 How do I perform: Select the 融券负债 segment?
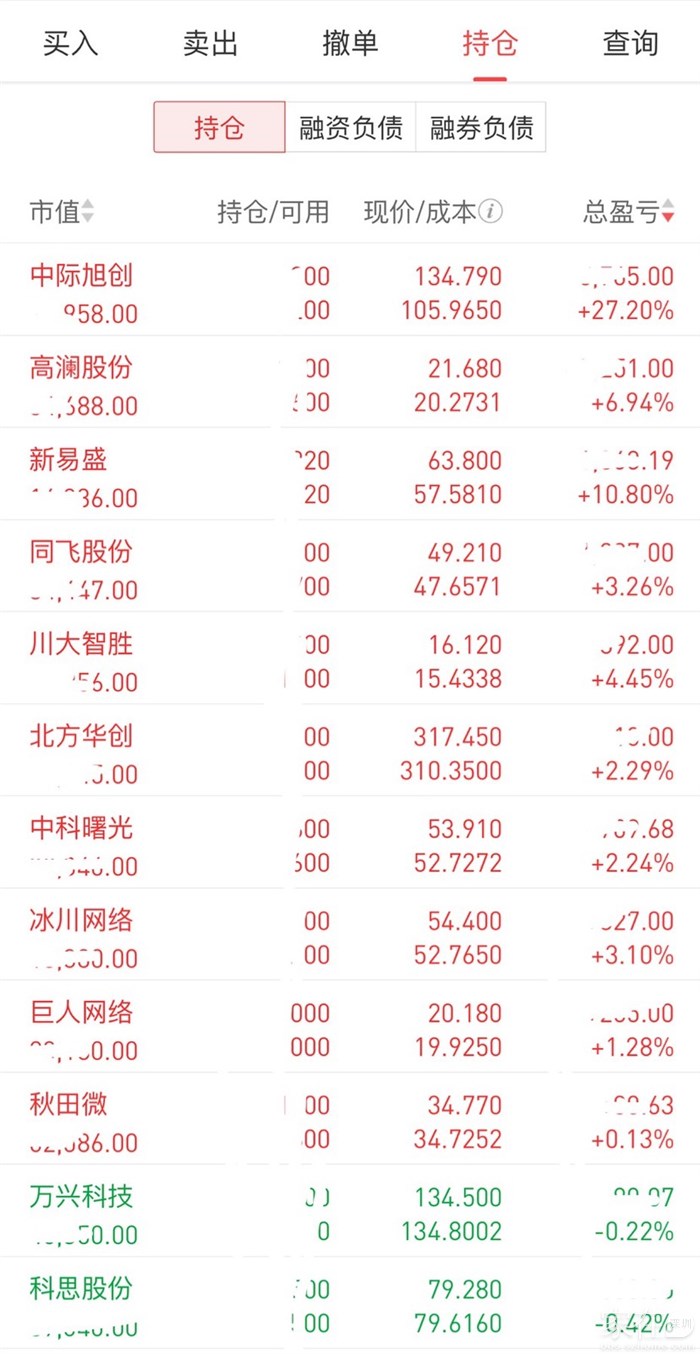[481, 128]
